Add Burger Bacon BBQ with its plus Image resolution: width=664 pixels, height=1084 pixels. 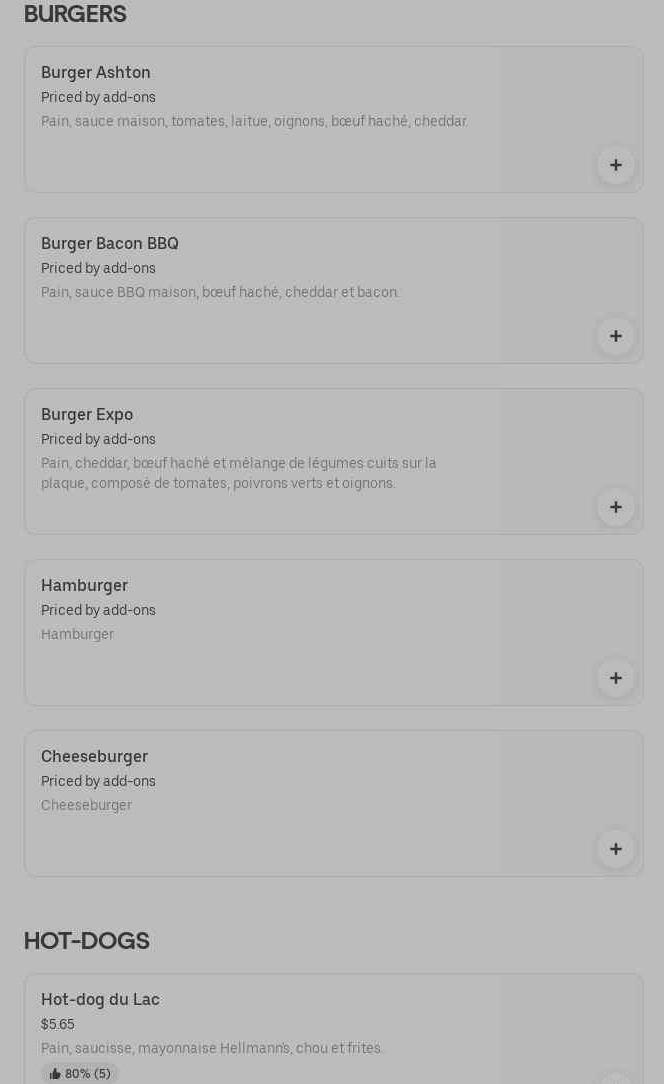point(616,336)
